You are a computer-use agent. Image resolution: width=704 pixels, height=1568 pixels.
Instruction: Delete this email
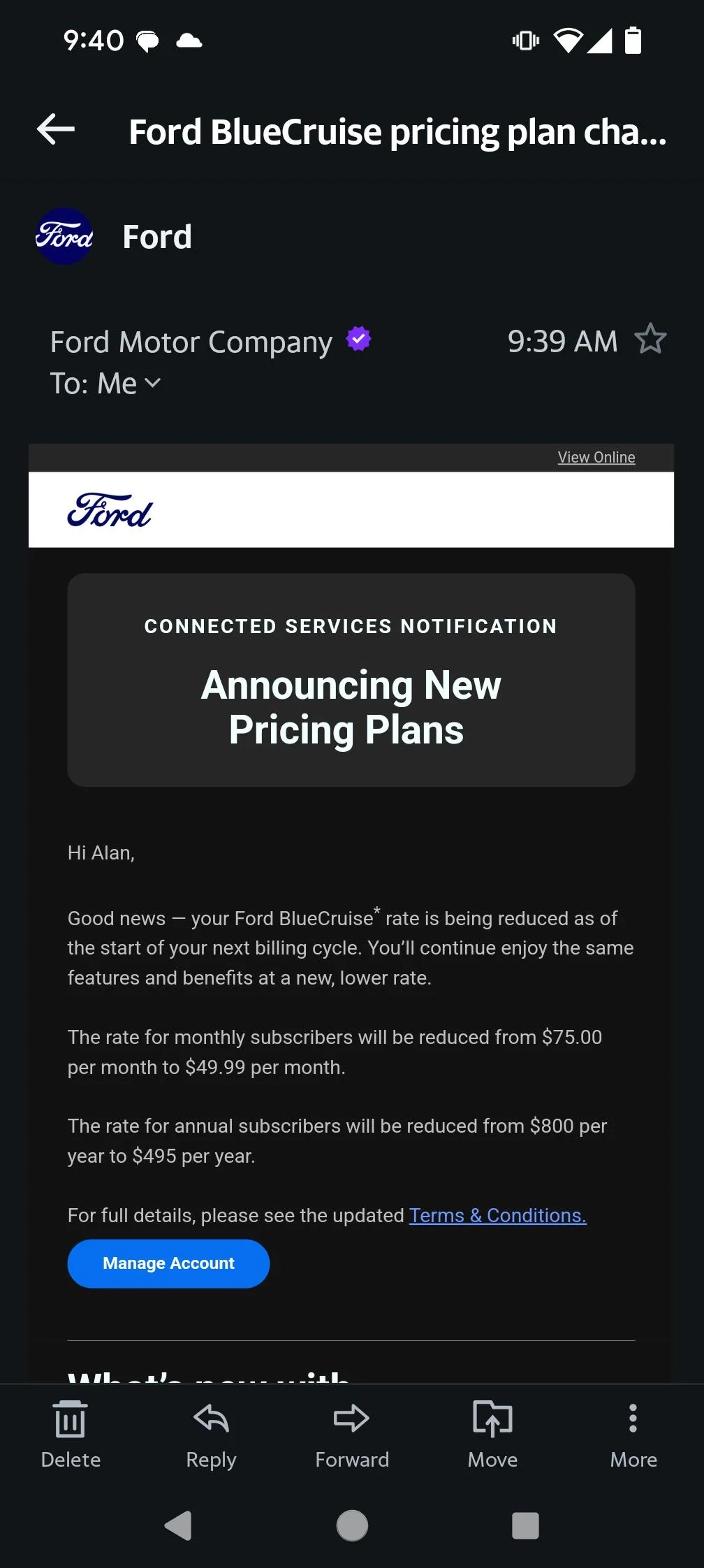tap(71, 1435)
